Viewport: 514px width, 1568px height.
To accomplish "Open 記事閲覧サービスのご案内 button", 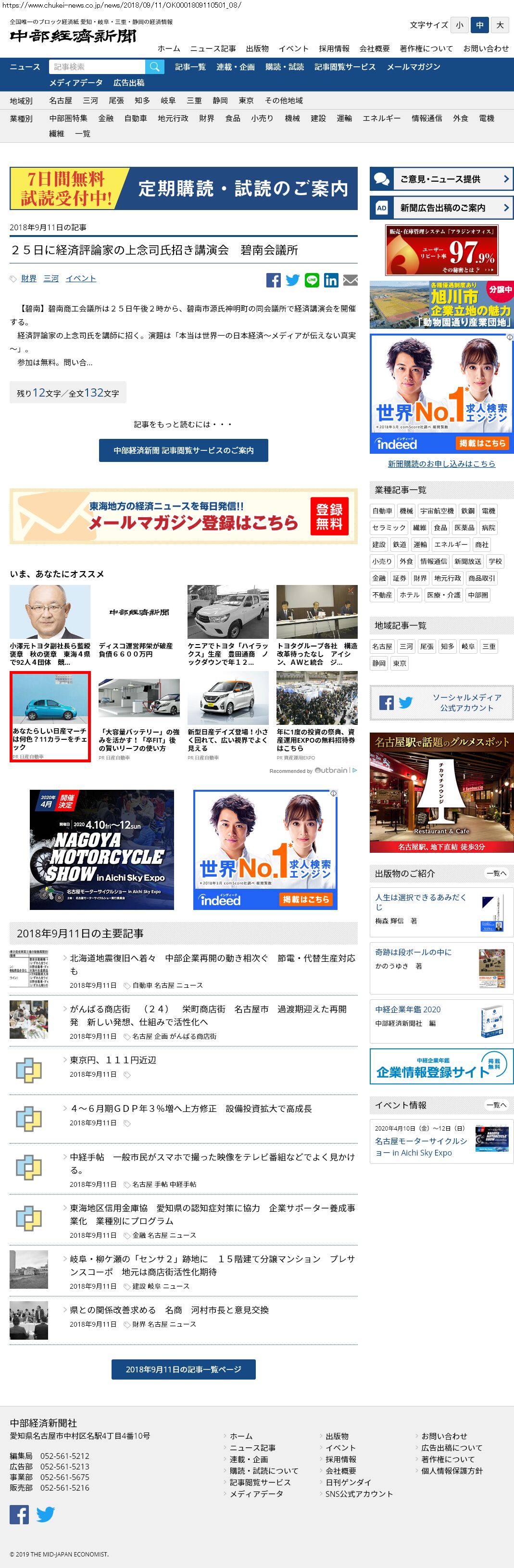I will click(183, 450).
